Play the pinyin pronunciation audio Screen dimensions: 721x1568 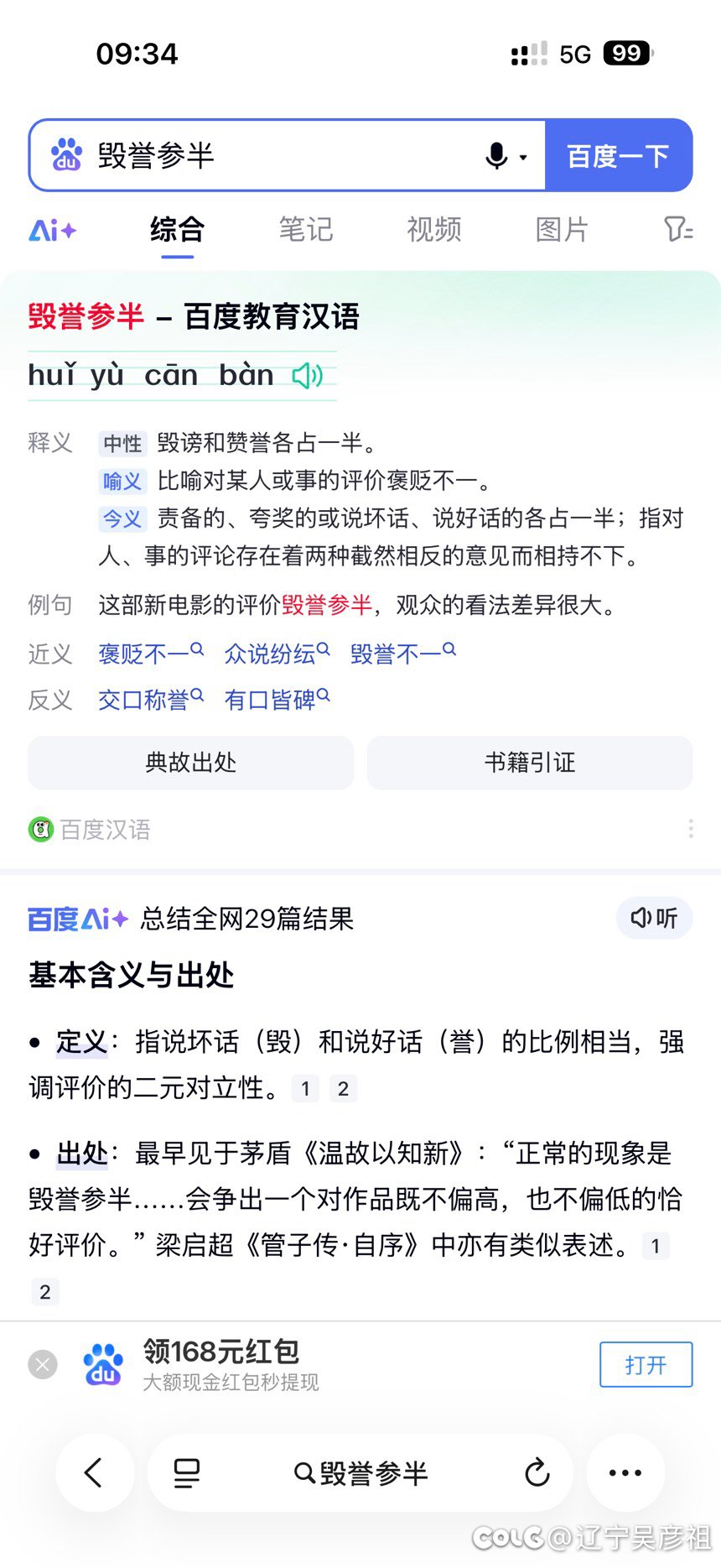(307, 376)
